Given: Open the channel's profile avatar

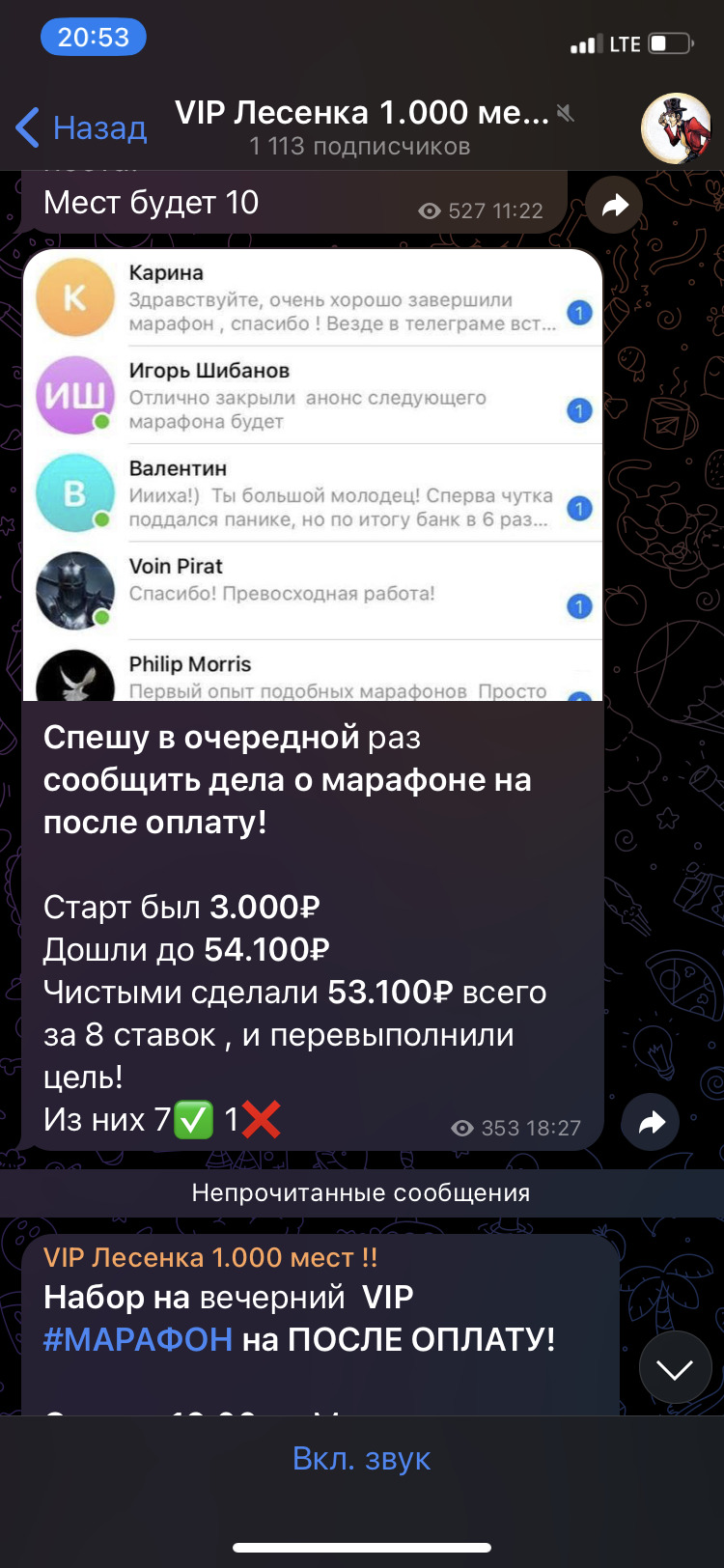Looking at the screenshot, I should coord(677,128).
